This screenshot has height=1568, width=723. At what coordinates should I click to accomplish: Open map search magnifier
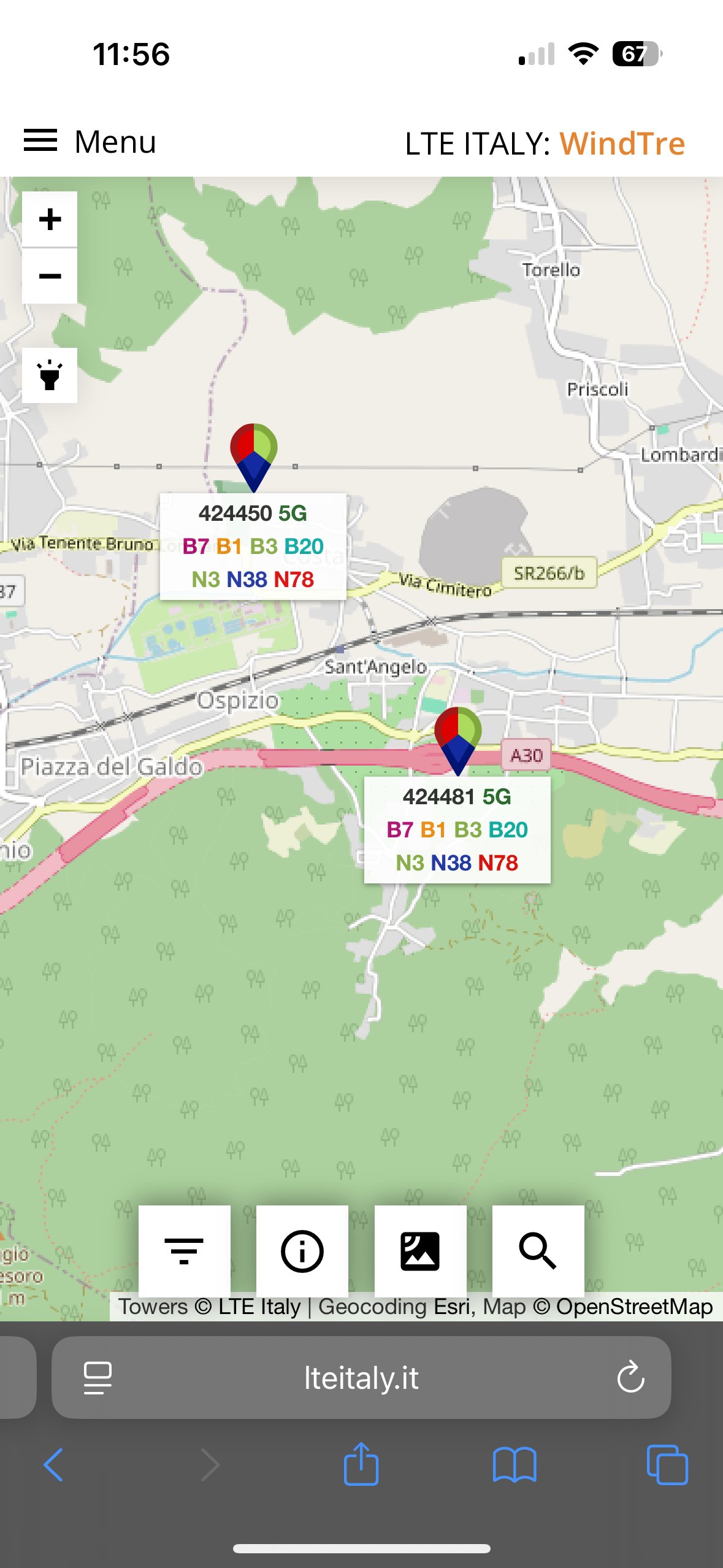[538, 1250]
